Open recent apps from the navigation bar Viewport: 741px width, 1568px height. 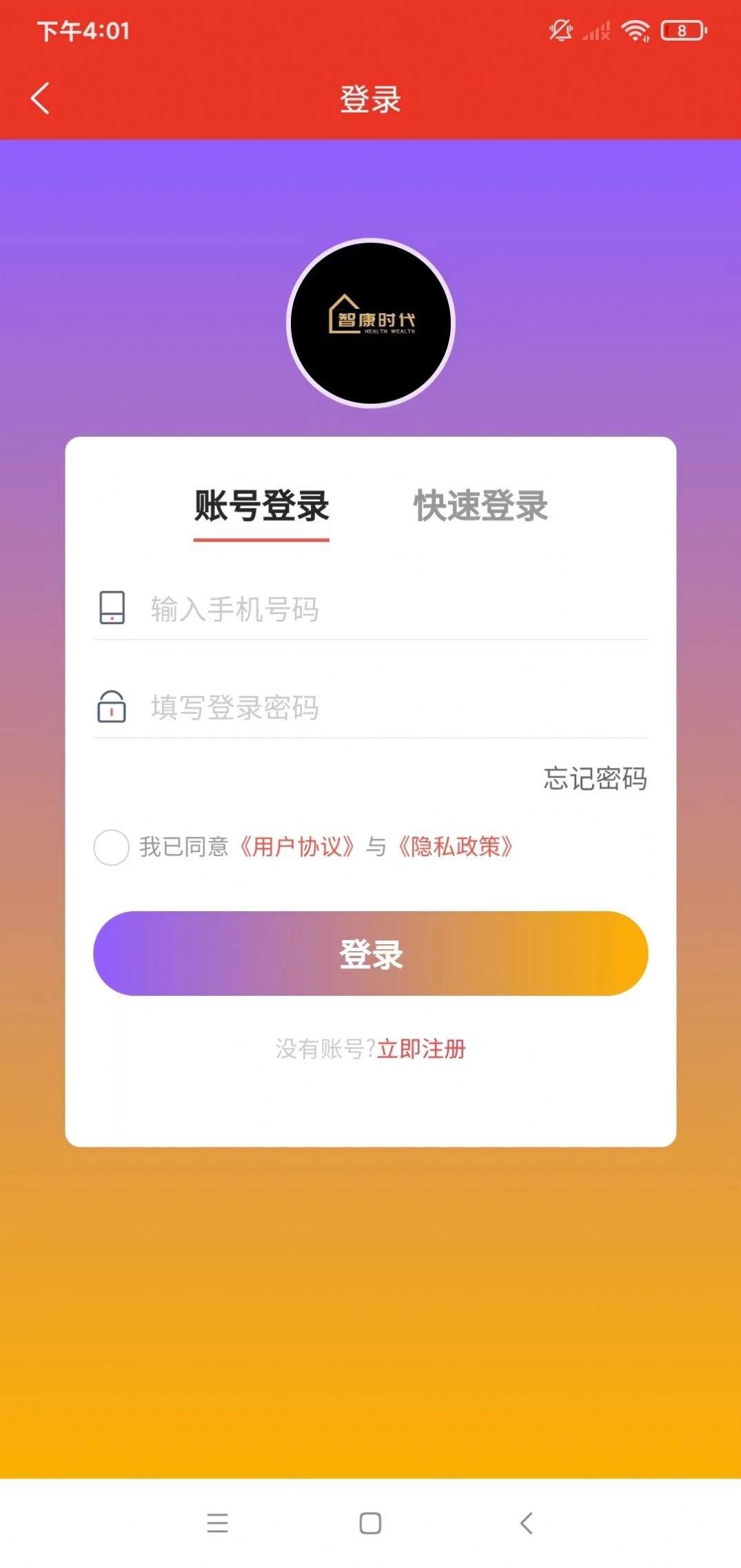click(217, 1523)
